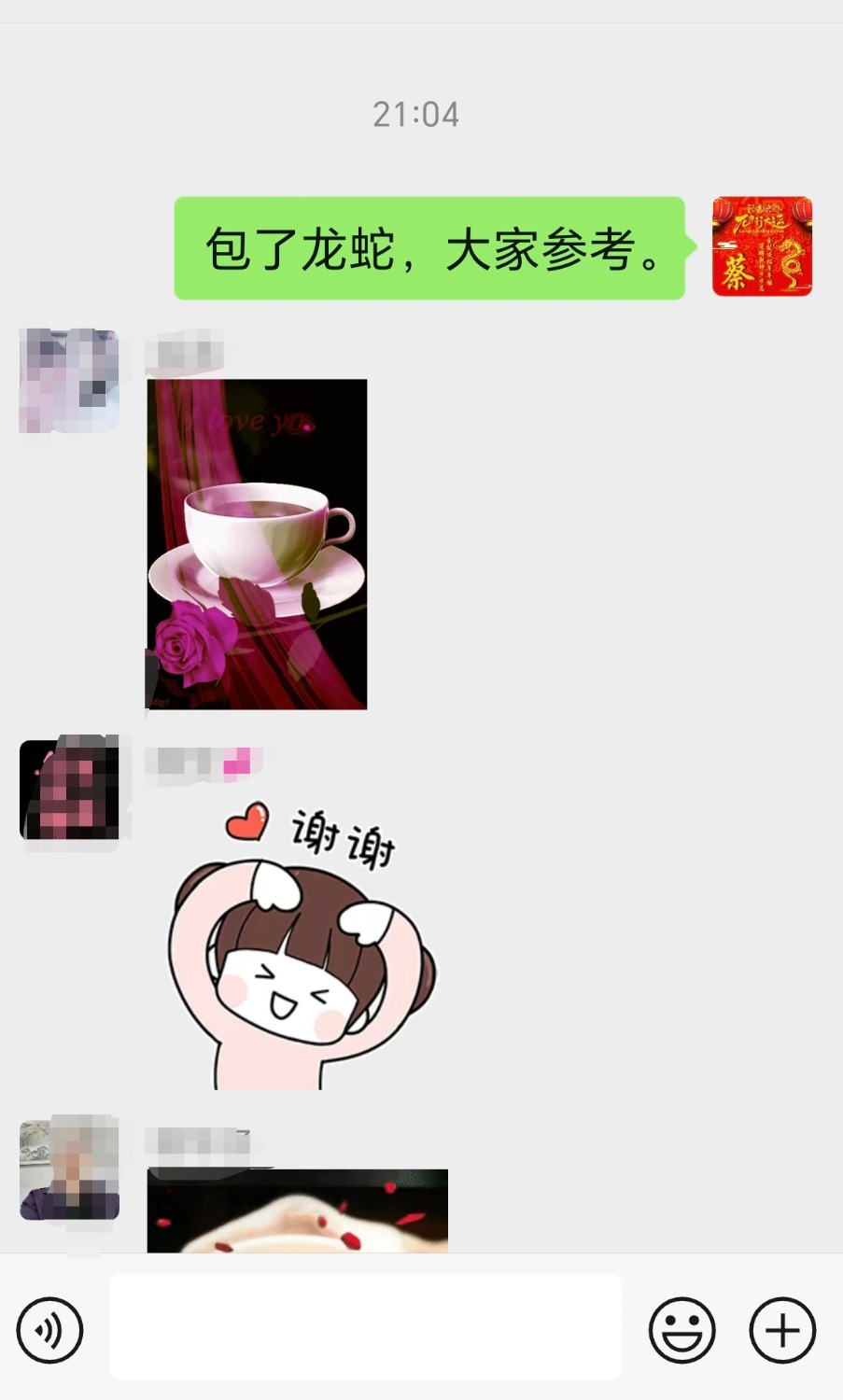Tap the message text field
Viewport: 843px width, 1400px height.
pos(365,1326)
